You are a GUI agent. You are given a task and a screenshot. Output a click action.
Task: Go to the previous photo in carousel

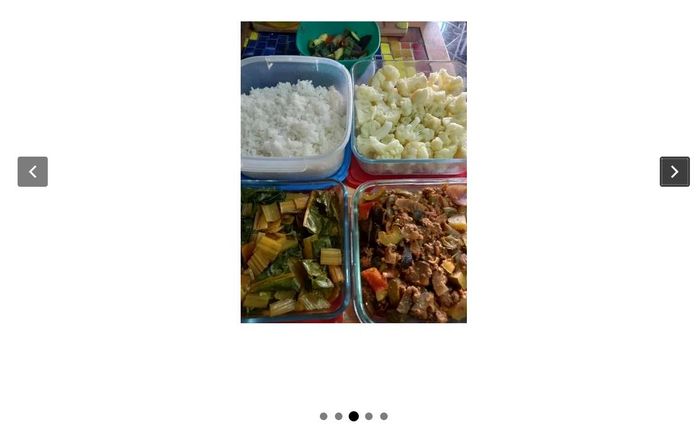coord(32,172)
